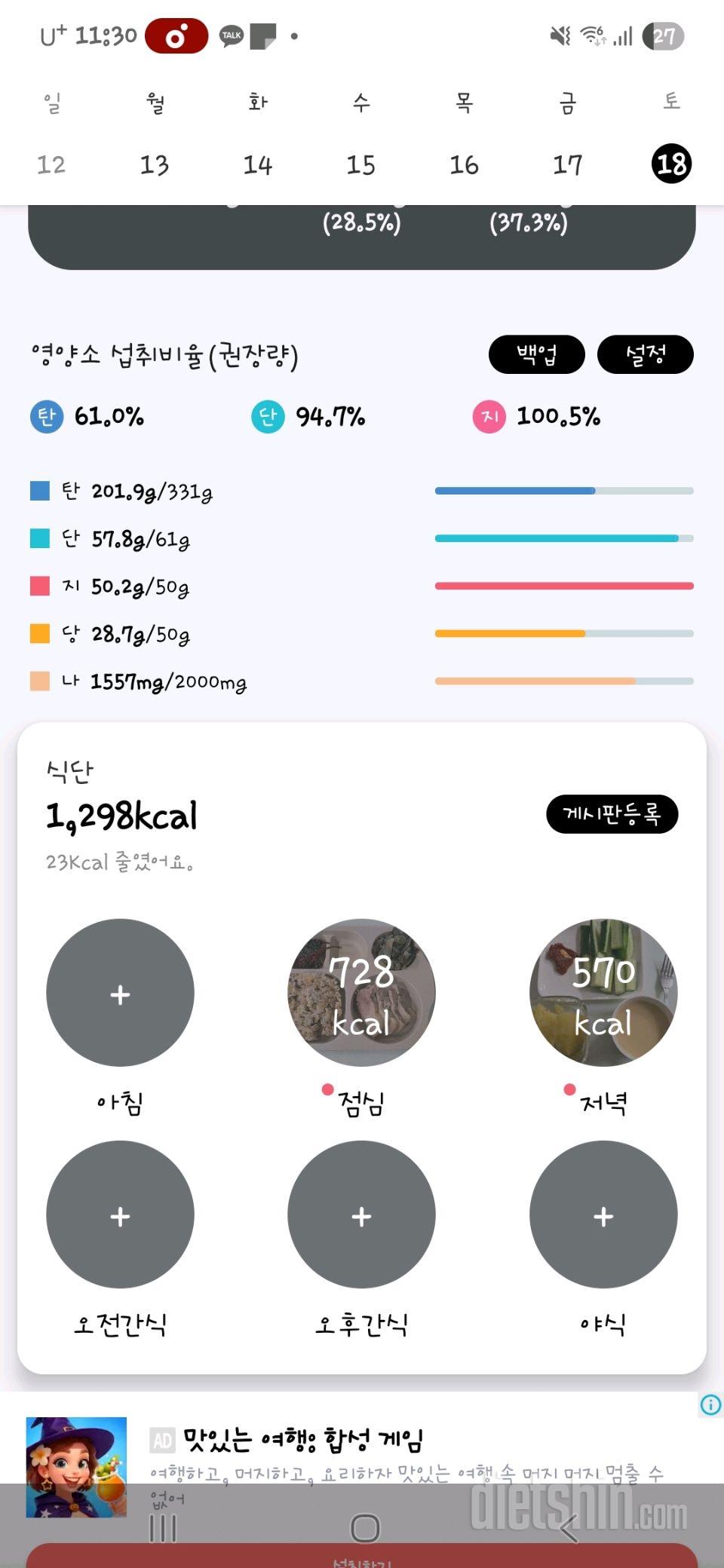Open the 설정 settings button
Screen dimensions: 724x1568
646,354
